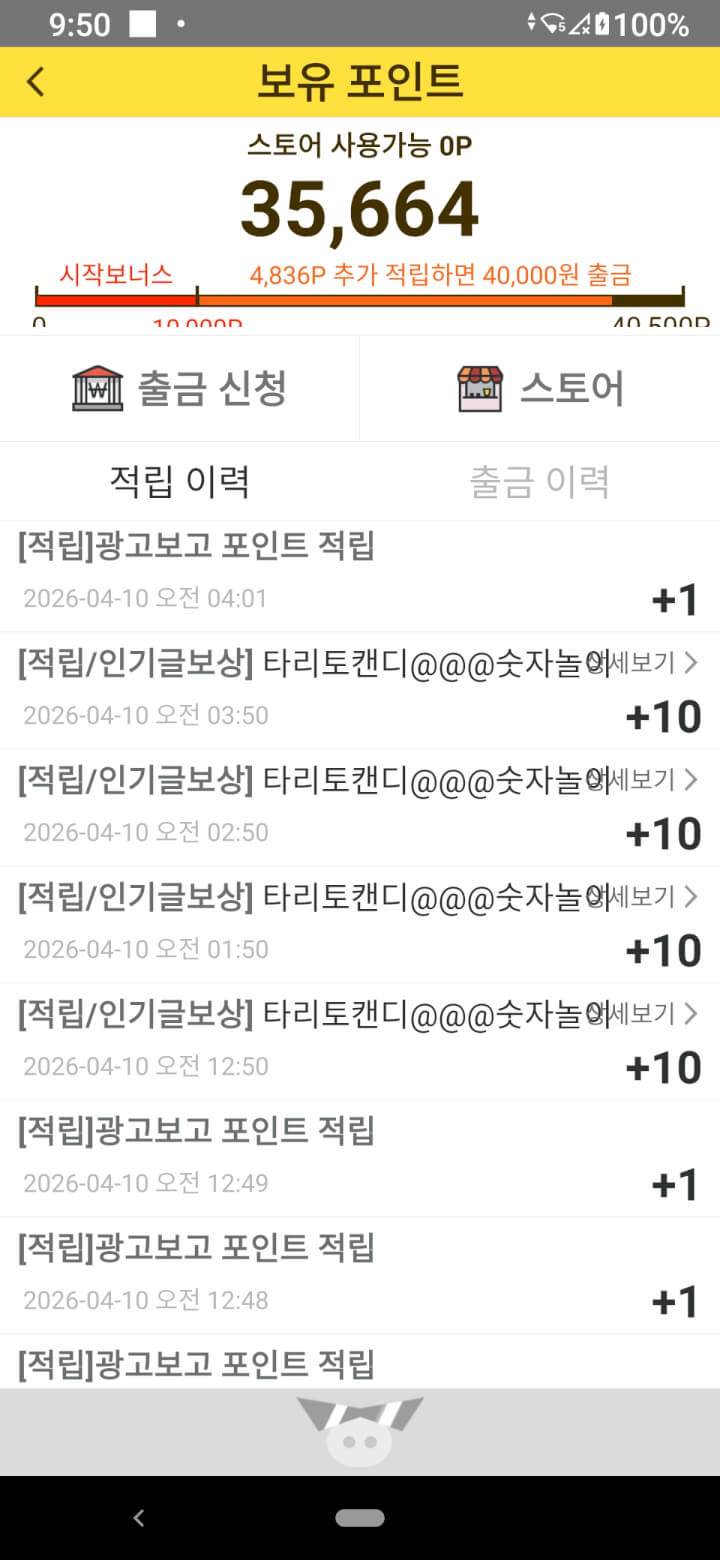Image resolution: width=720 pixels, height=1560 pixels.
Task: Switch to 출금 이력 tab
Action: point(539,482)
